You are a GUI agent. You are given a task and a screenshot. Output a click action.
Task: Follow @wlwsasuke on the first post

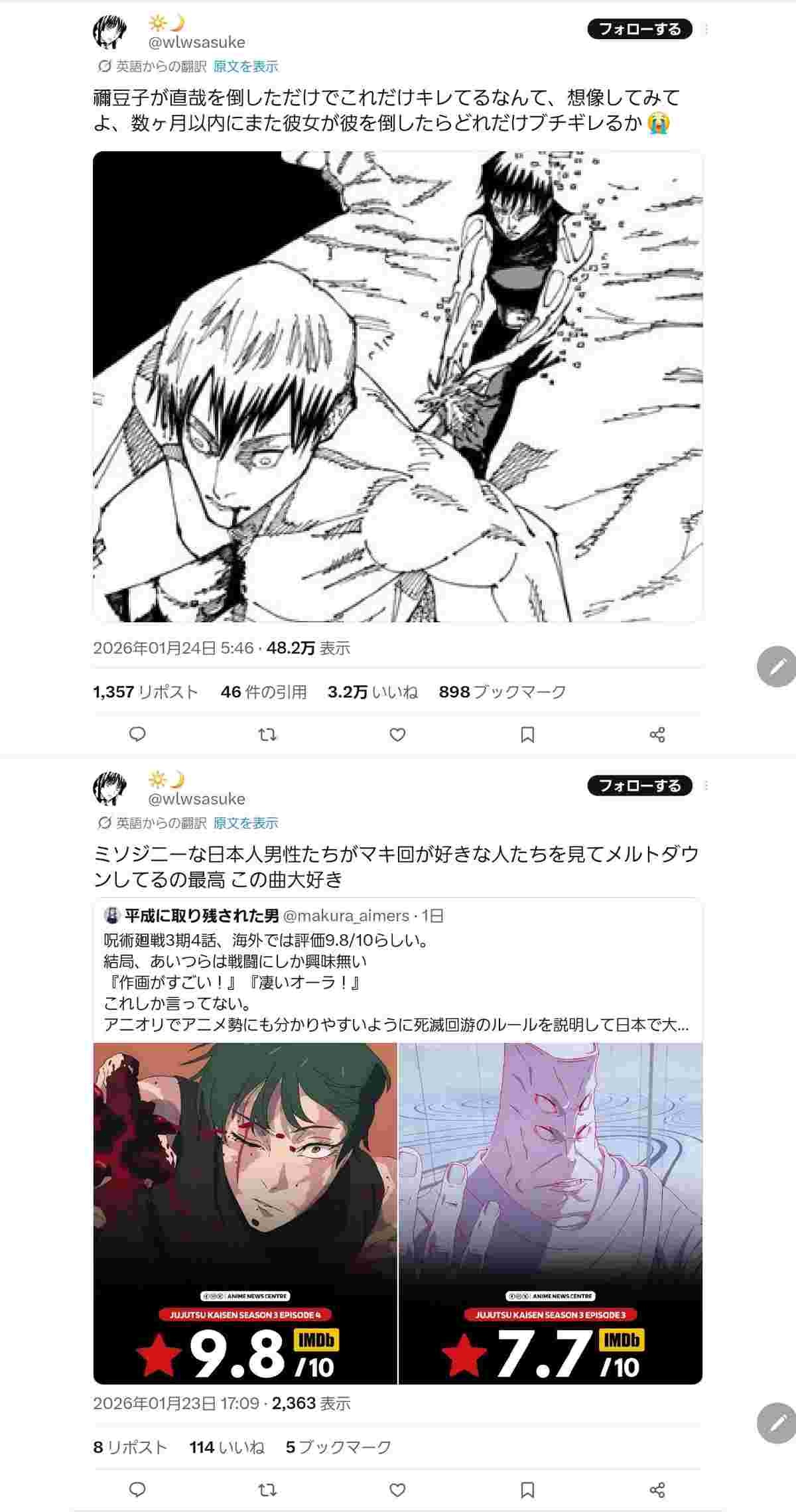[639, 29]
